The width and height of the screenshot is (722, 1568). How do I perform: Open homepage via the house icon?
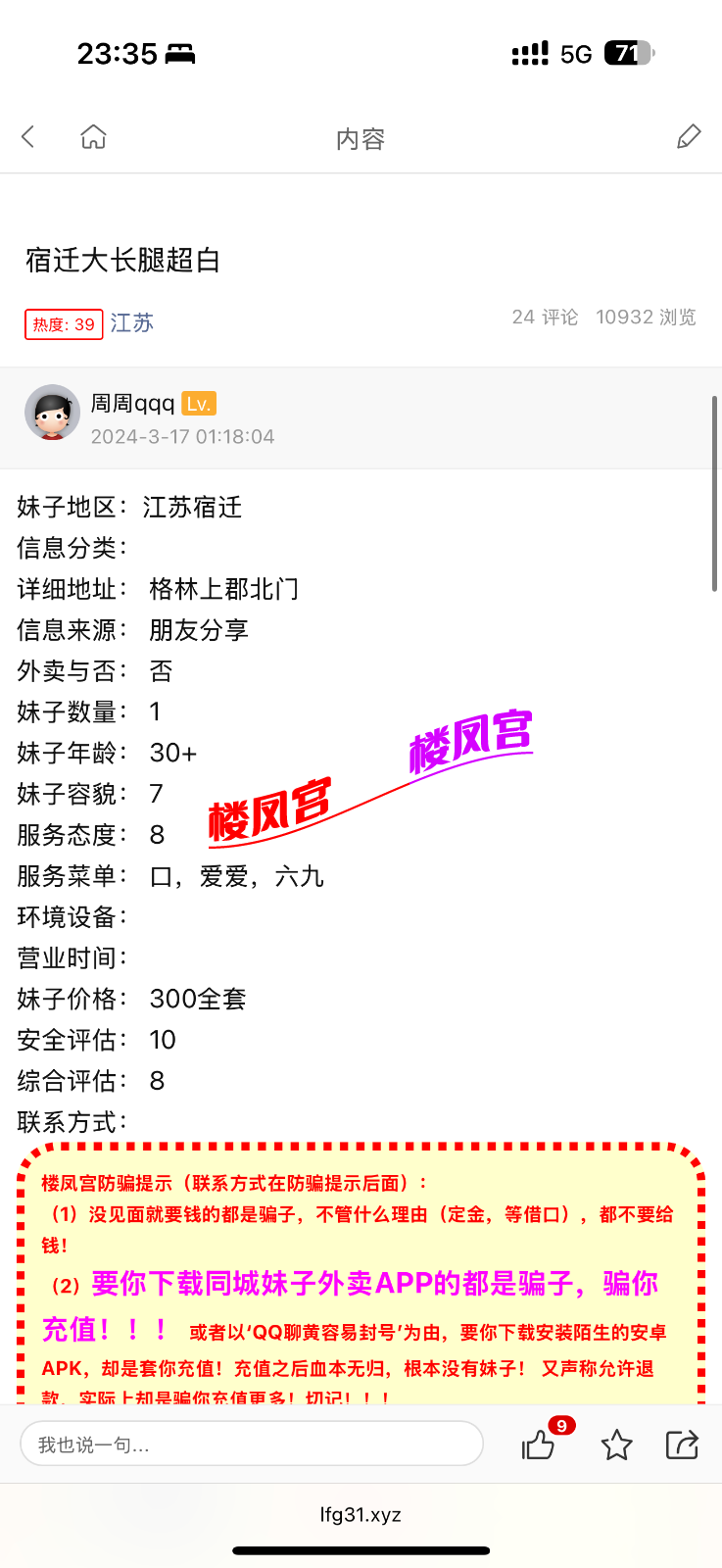[x=93, y=137]
